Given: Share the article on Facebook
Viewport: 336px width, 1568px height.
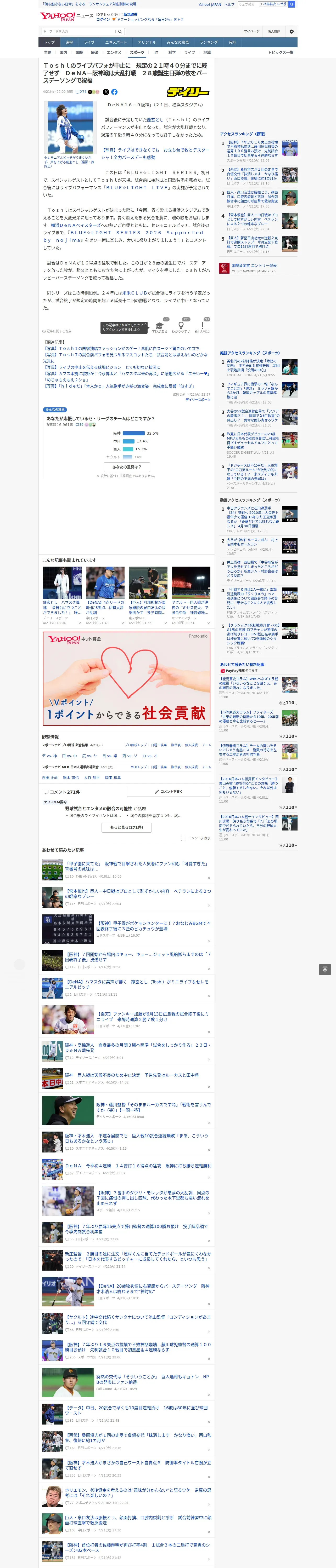Looking at the screenshot, I should click(114, 92).
